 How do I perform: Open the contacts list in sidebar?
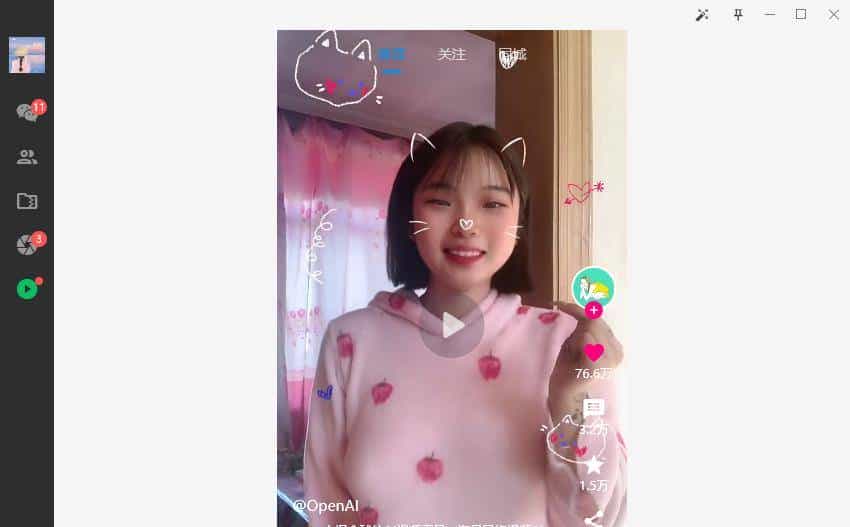[x=27, y=157]
